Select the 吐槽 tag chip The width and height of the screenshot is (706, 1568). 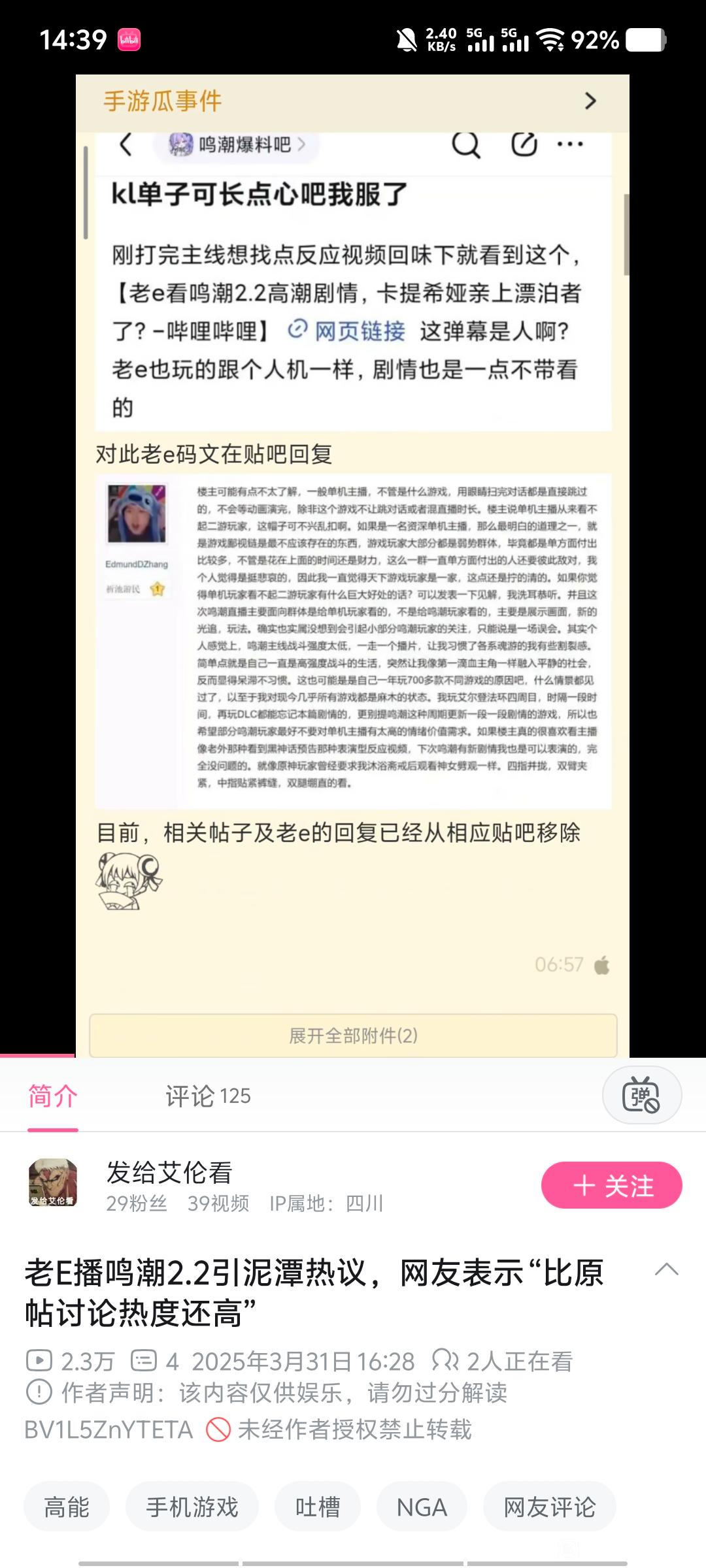point(318,1507)
